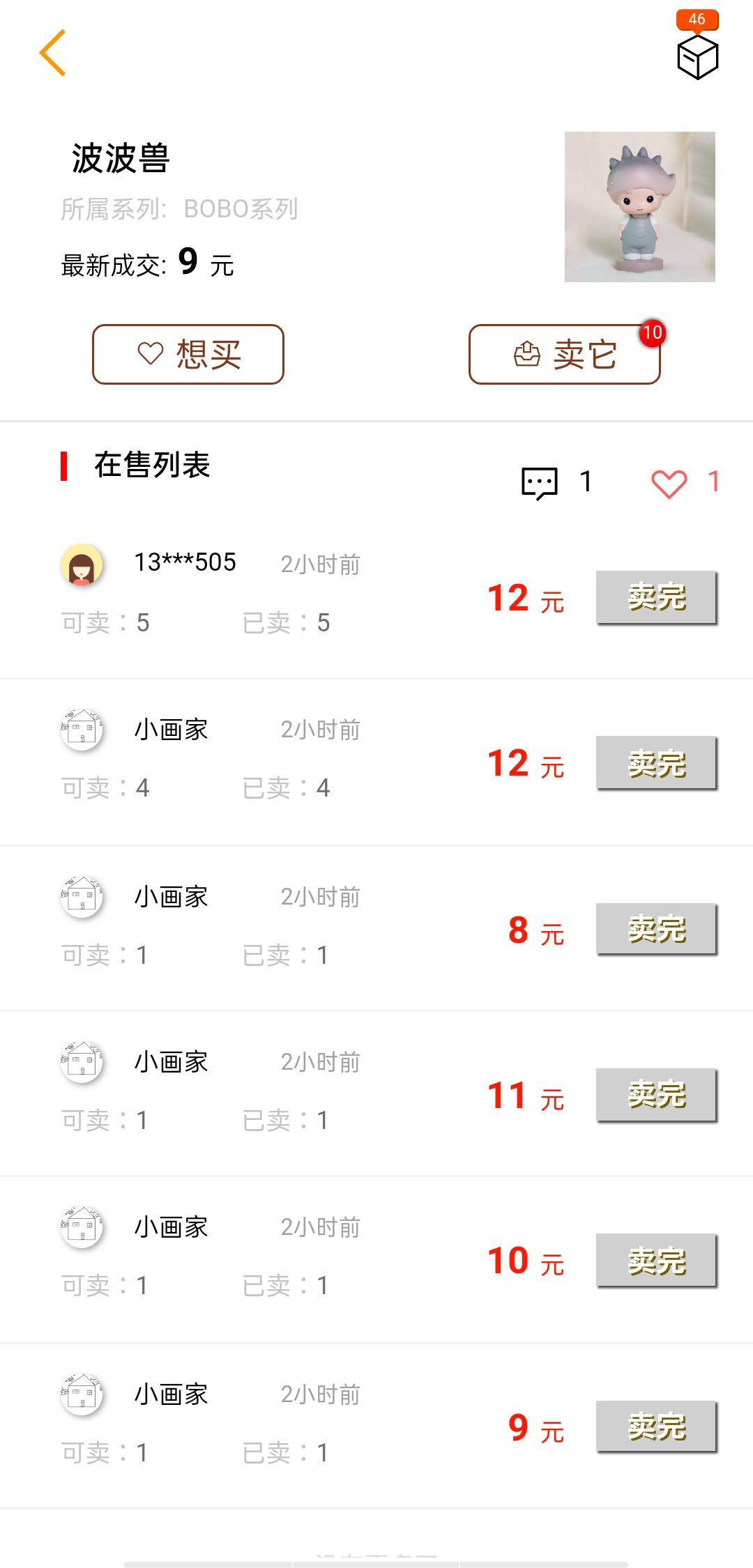Tap the 卖它 sell button

pos(565,354)
